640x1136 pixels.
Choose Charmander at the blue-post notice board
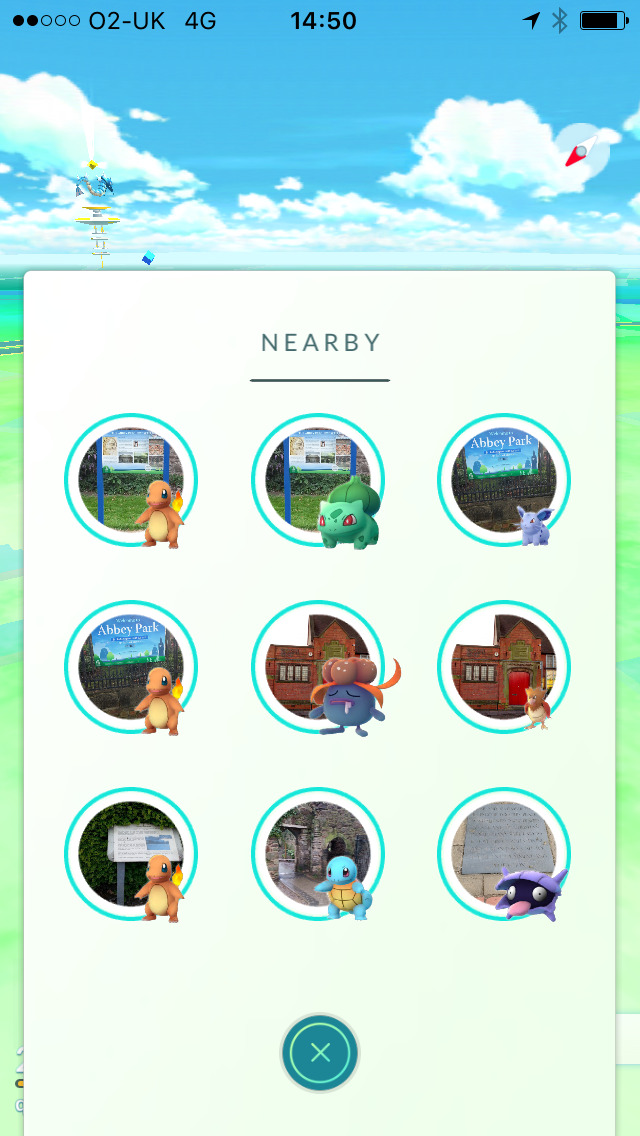tap(131, 481)
